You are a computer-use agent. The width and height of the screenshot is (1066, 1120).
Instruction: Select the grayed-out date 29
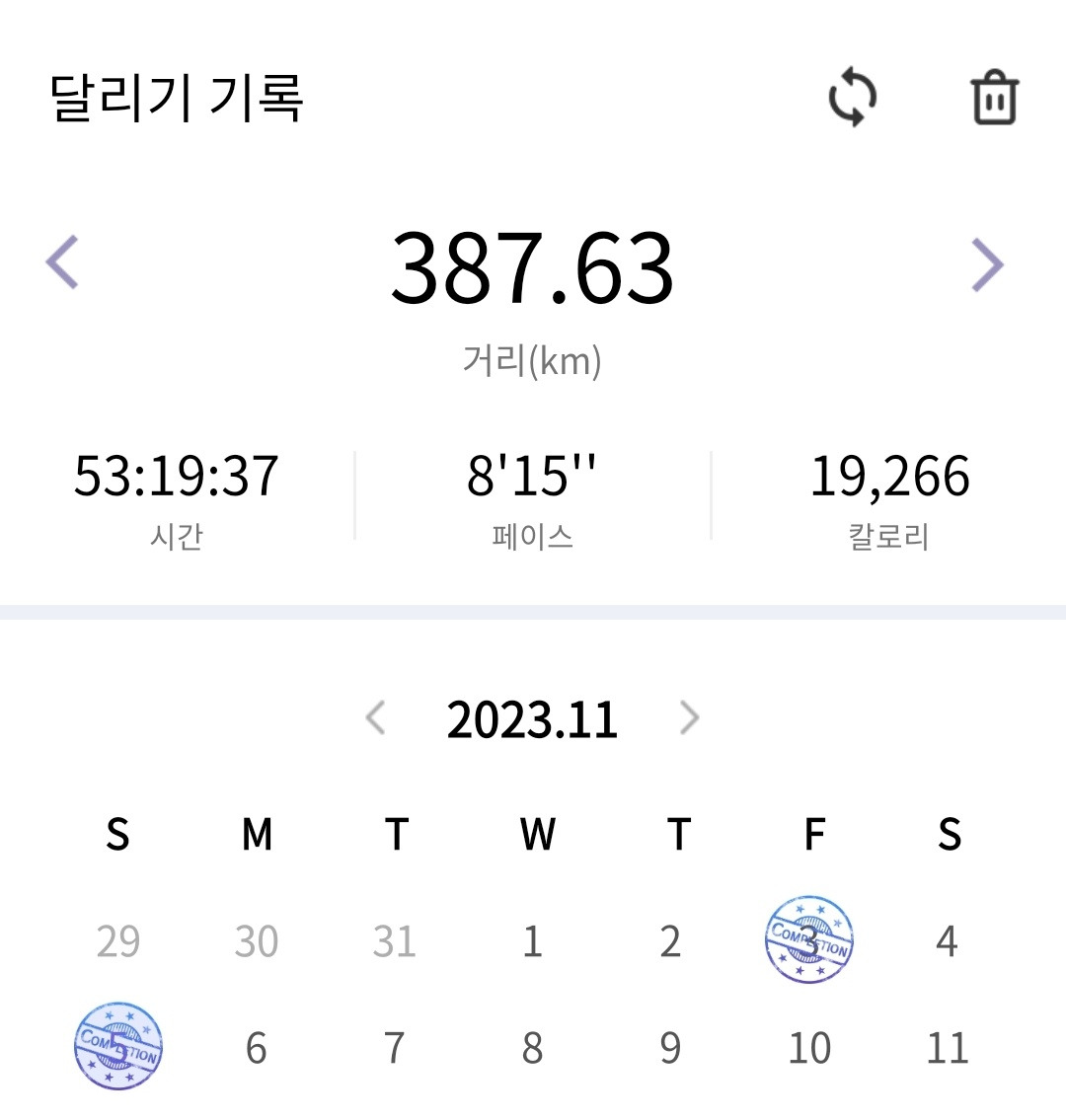coord(116,939)
